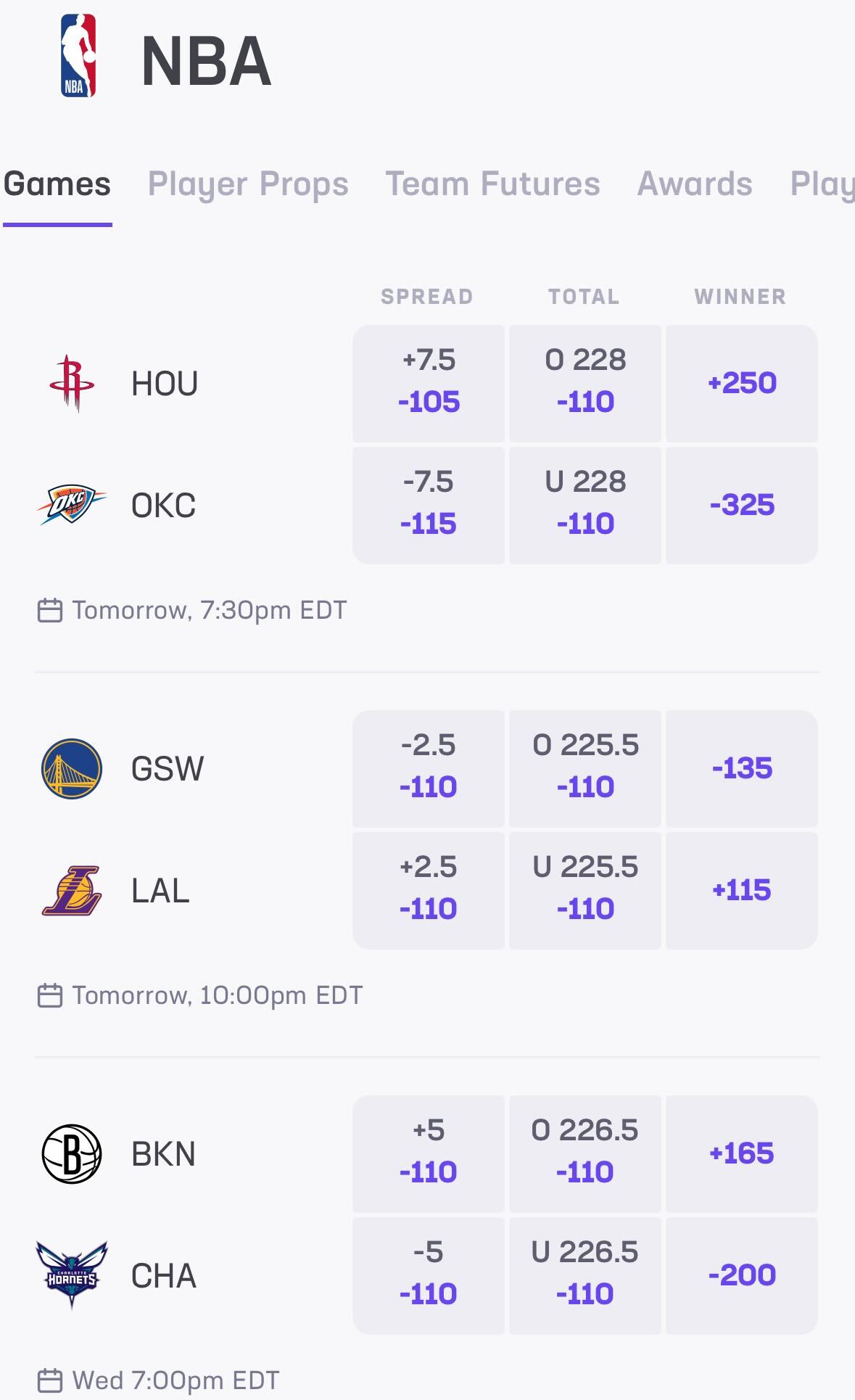Click the SPREAD column header

pos(426,296)
